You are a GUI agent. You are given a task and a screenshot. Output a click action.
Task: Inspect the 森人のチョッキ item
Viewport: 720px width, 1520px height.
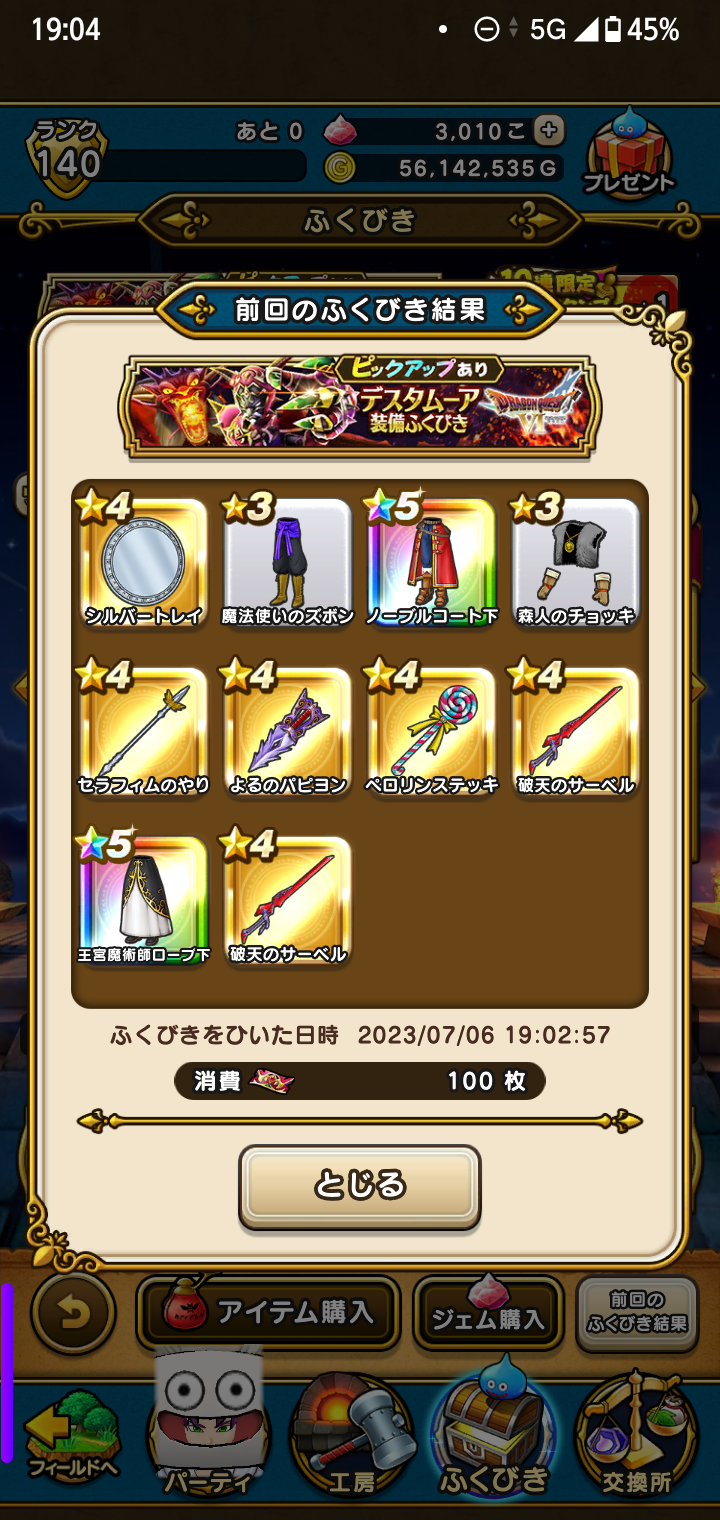coord(575,563)
